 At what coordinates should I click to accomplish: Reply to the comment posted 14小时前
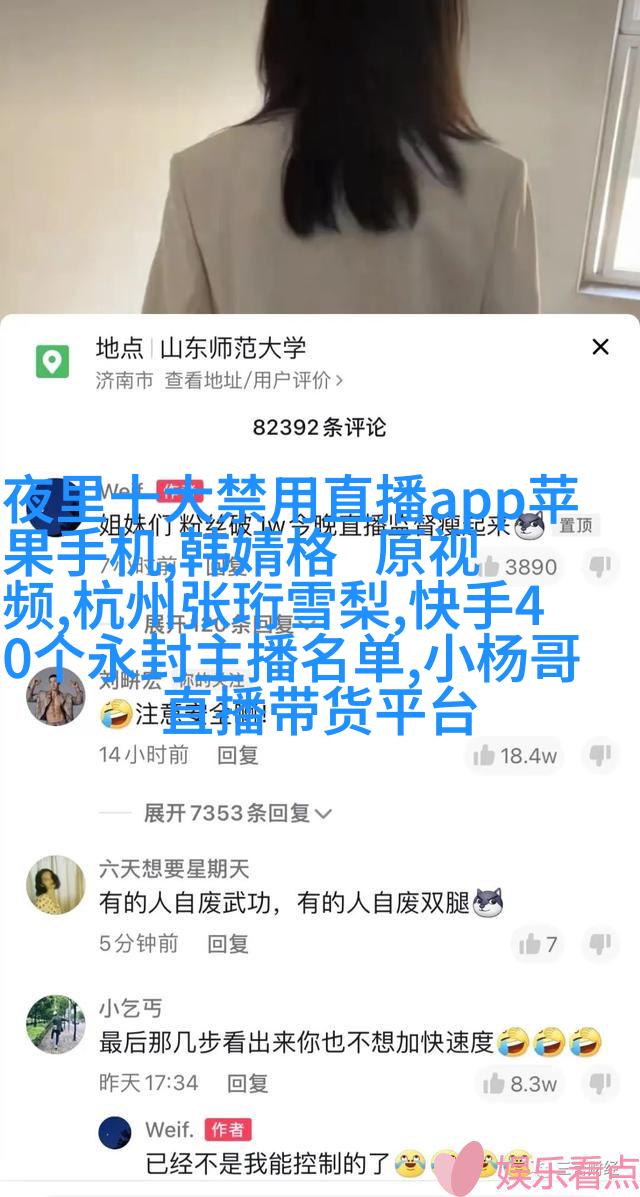tap(238, 755)
